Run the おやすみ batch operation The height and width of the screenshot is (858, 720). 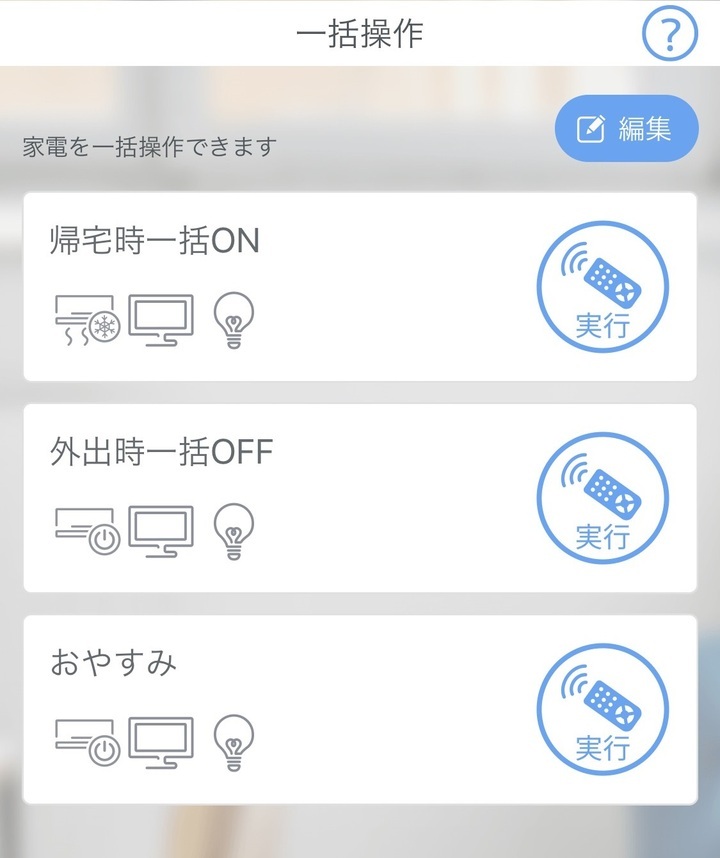(602, 709)
